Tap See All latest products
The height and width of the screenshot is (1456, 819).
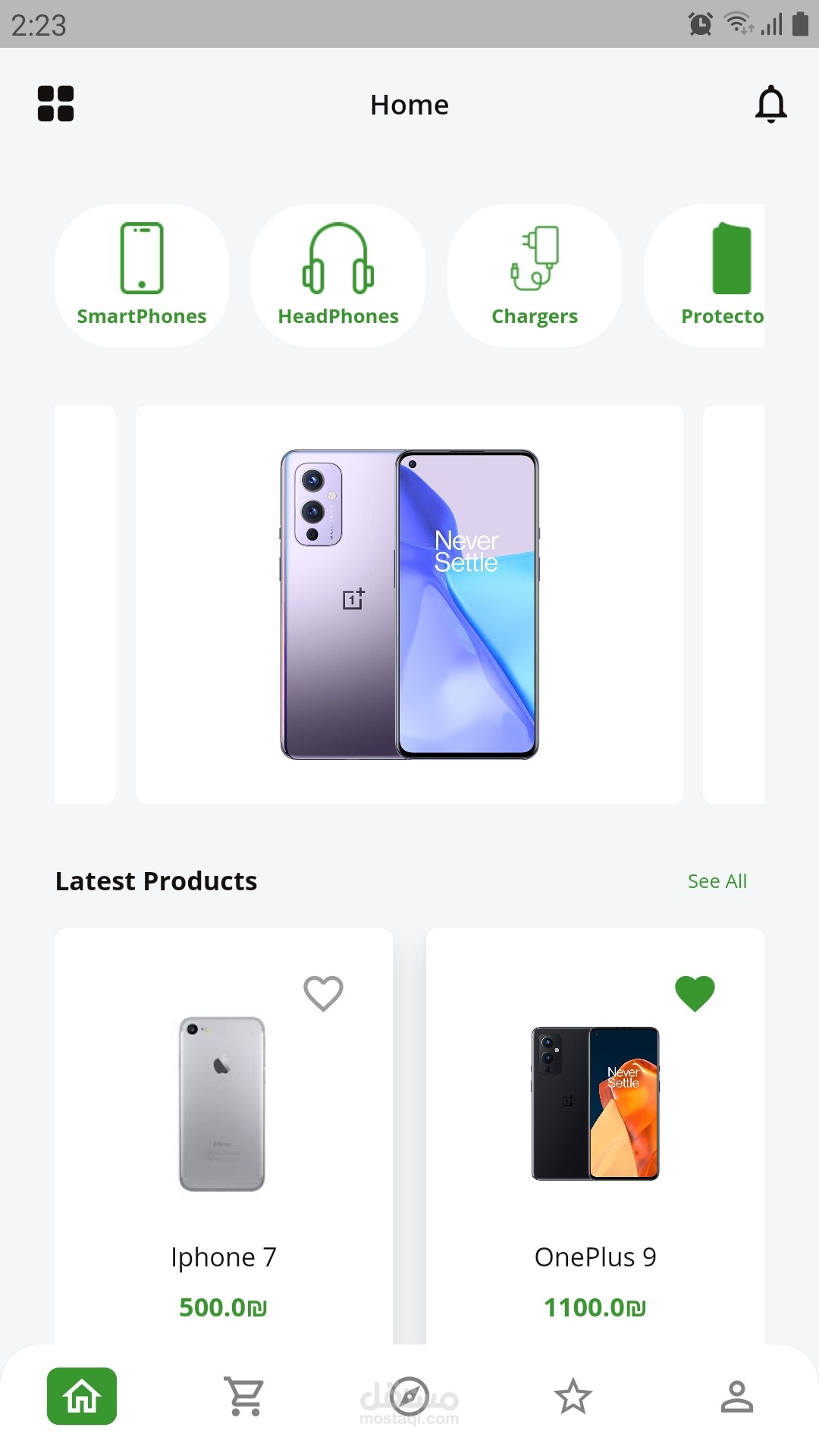(717, 881)
